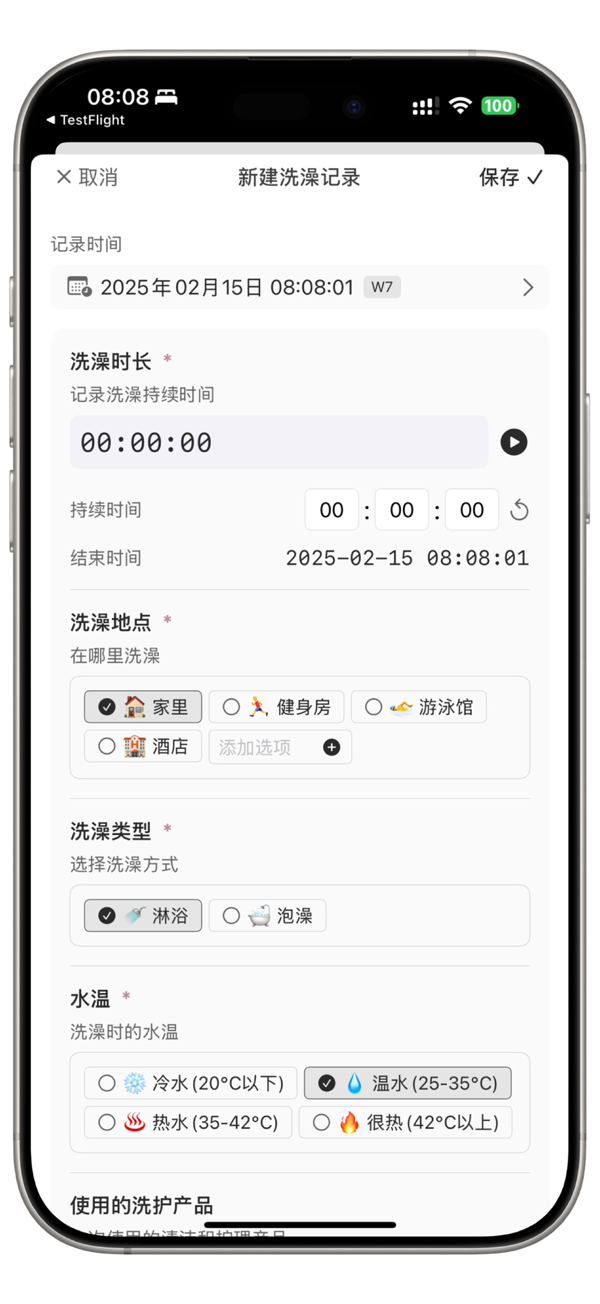The width and height of the screenshot is (600, 1304).
Task: Save the record with 保存
Action: (x=510, y=178)
